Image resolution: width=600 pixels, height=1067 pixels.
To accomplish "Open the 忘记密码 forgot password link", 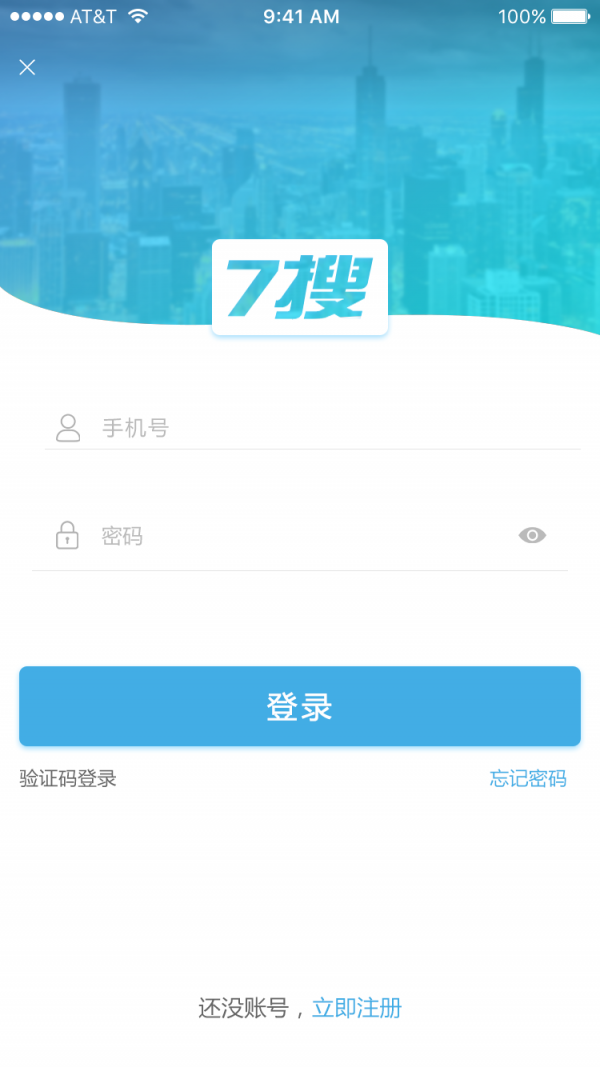I will (x=528, y=779).
